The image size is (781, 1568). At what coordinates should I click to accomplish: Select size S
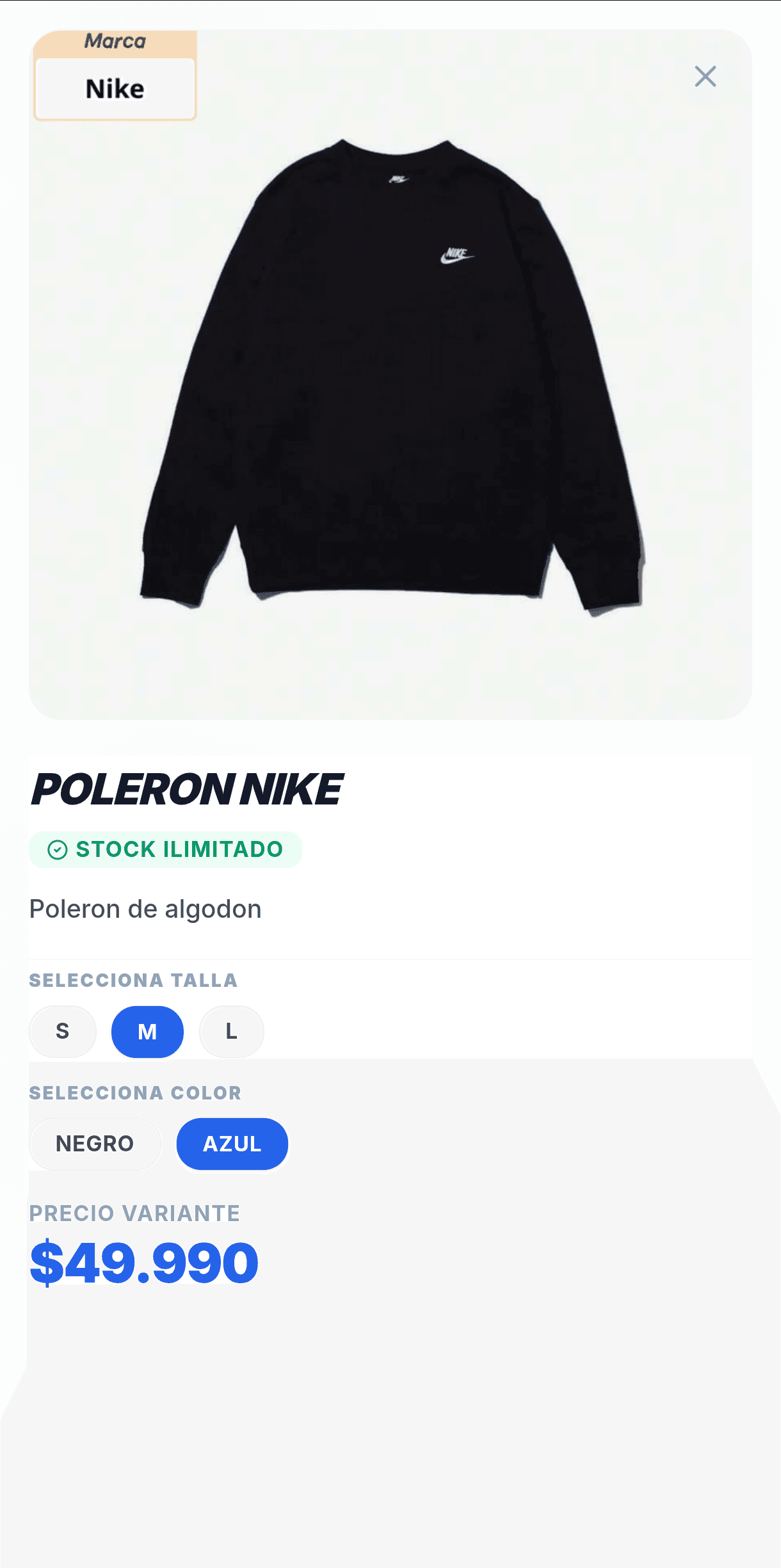[63, 1031]
